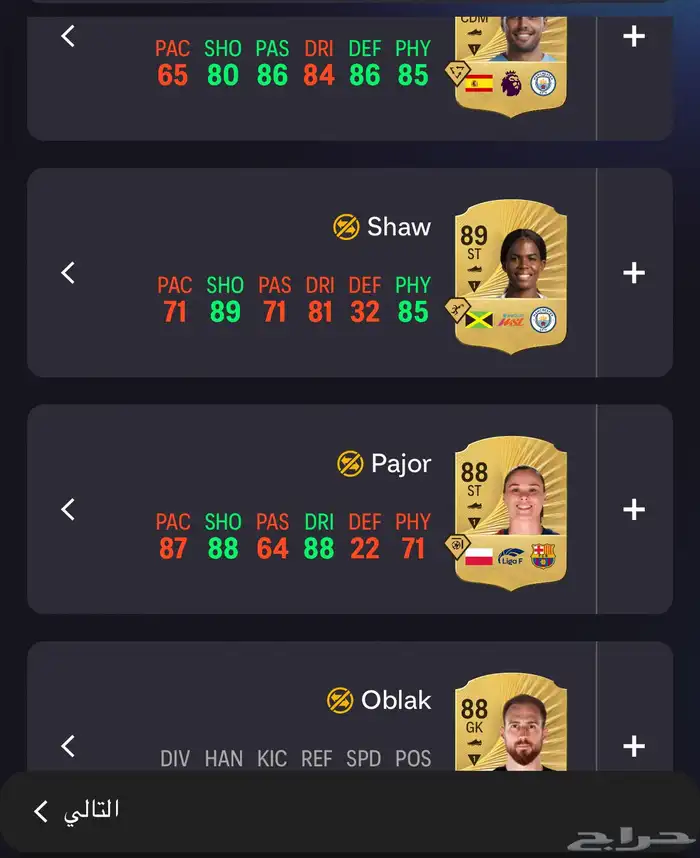Add Pajor using the plus button
This screenshot has width=700, height=858.
pyautogui.click(x=634, y=509)
